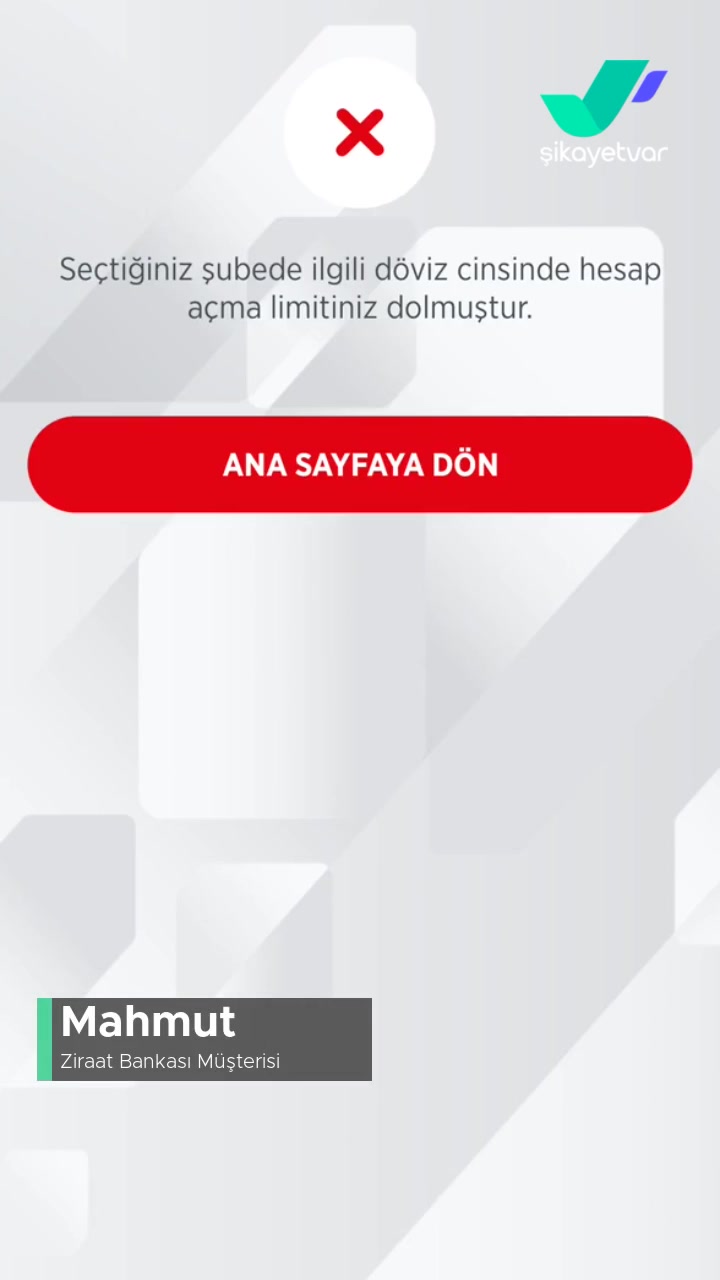Screen dimensions: 720x1280
Task: Click the Ziraat Bankası Müşterisi subtitle
Action: click(x=170, y=1062)
